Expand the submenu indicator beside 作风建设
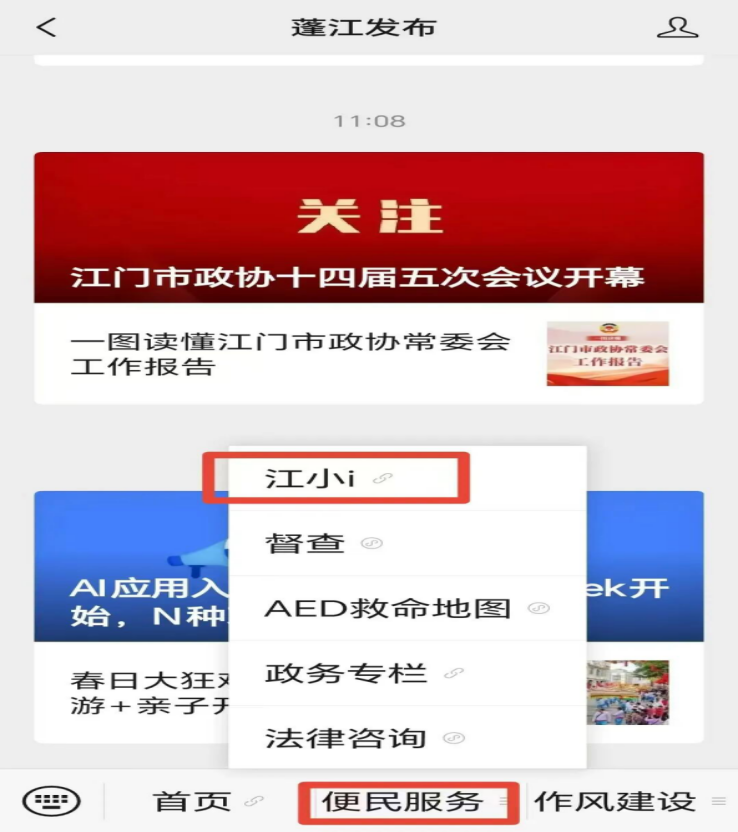Image resolution: width=738 pixels, height=832 pixels. coord(718,801)
